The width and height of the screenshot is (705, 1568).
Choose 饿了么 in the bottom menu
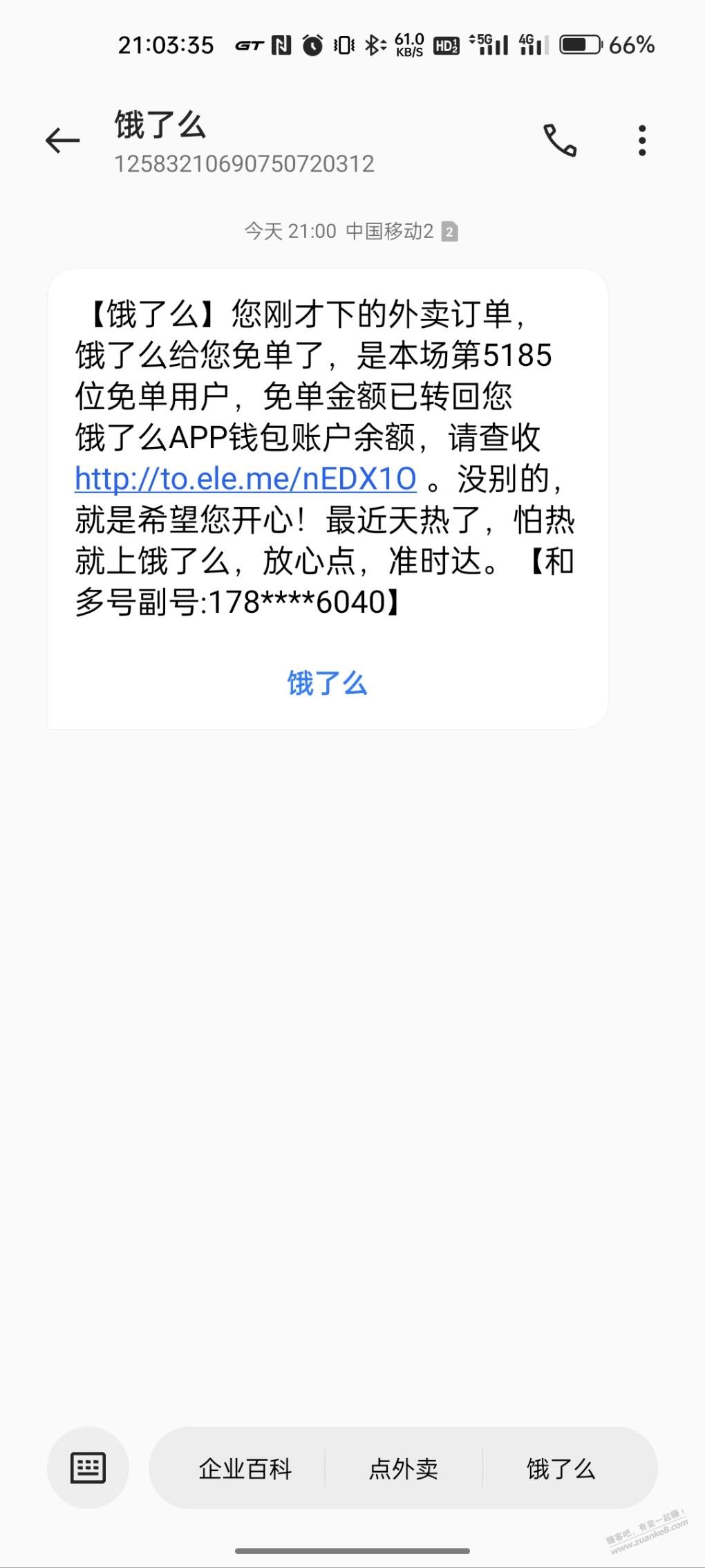click(x=561, y=1468)
